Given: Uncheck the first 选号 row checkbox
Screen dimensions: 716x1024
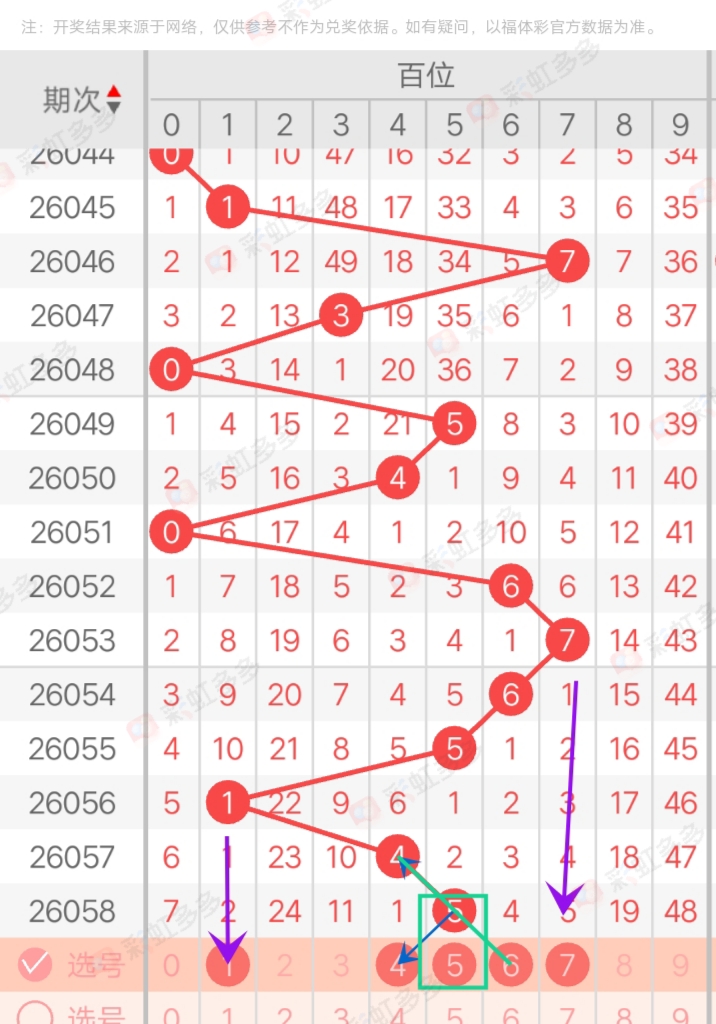Looking at the screenshot, I should pyautogui.click(x=35, y=965).
